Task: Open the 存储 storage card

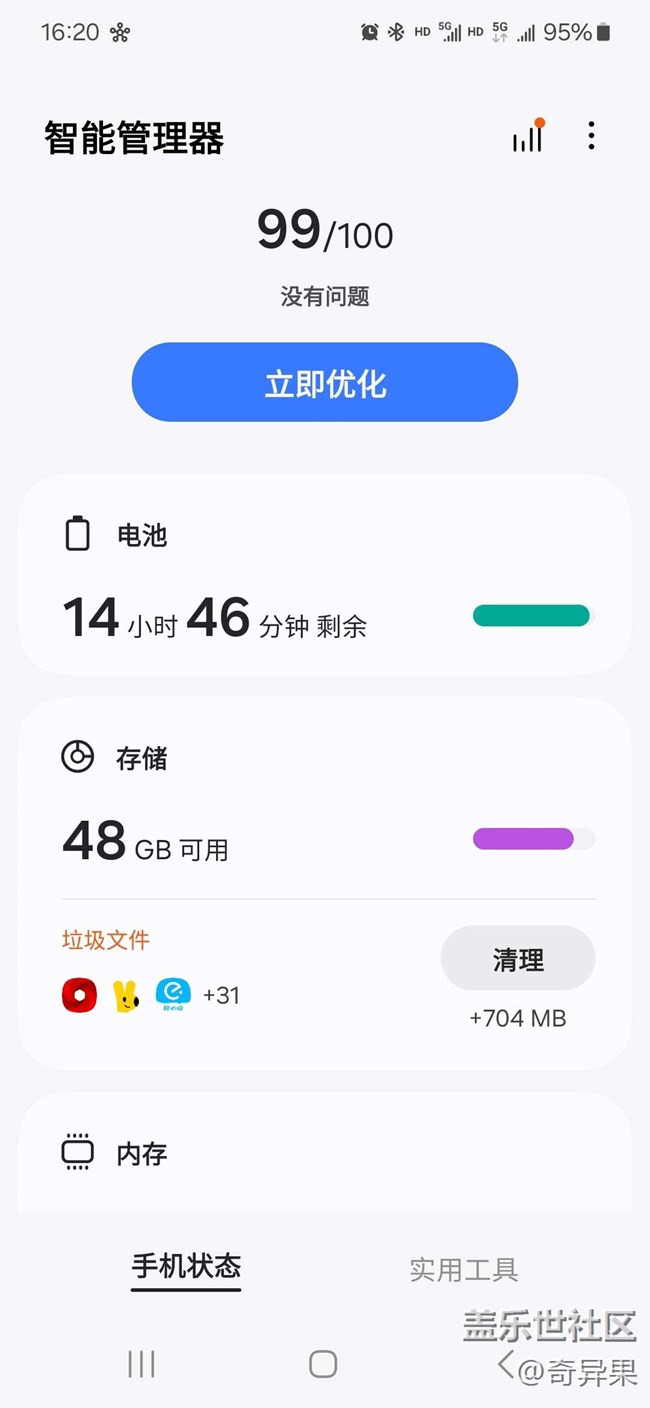Action: pos(325,884)
